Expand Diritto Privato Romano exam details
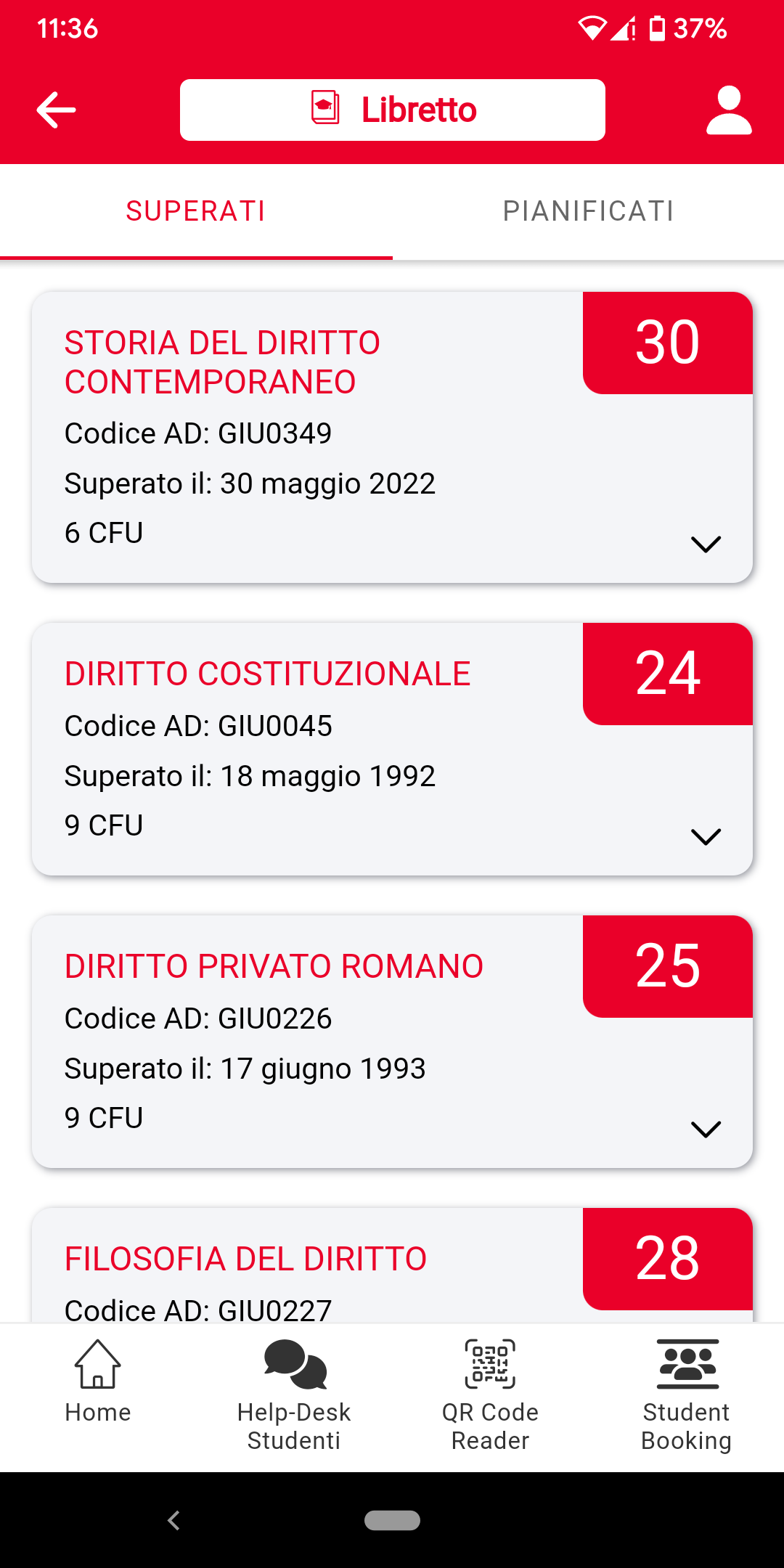Image resolution: width=784 pixels, height=1568 pixels. [x=706, y=1130]
